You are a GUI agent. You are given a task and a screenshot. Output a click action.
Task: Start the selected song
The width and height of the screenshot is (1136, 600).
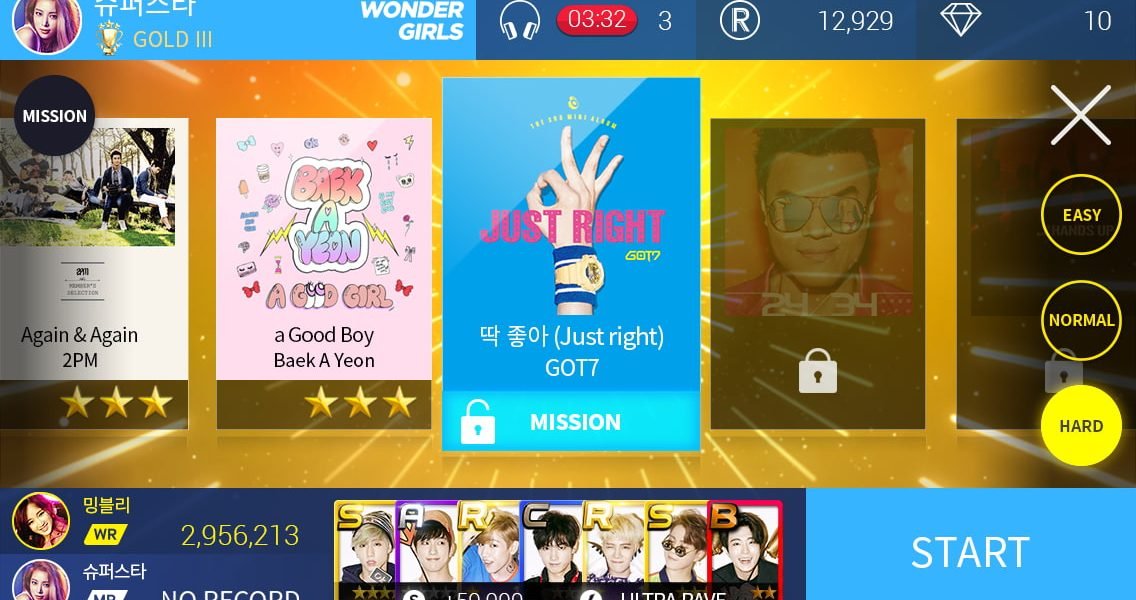pos(969,551)
